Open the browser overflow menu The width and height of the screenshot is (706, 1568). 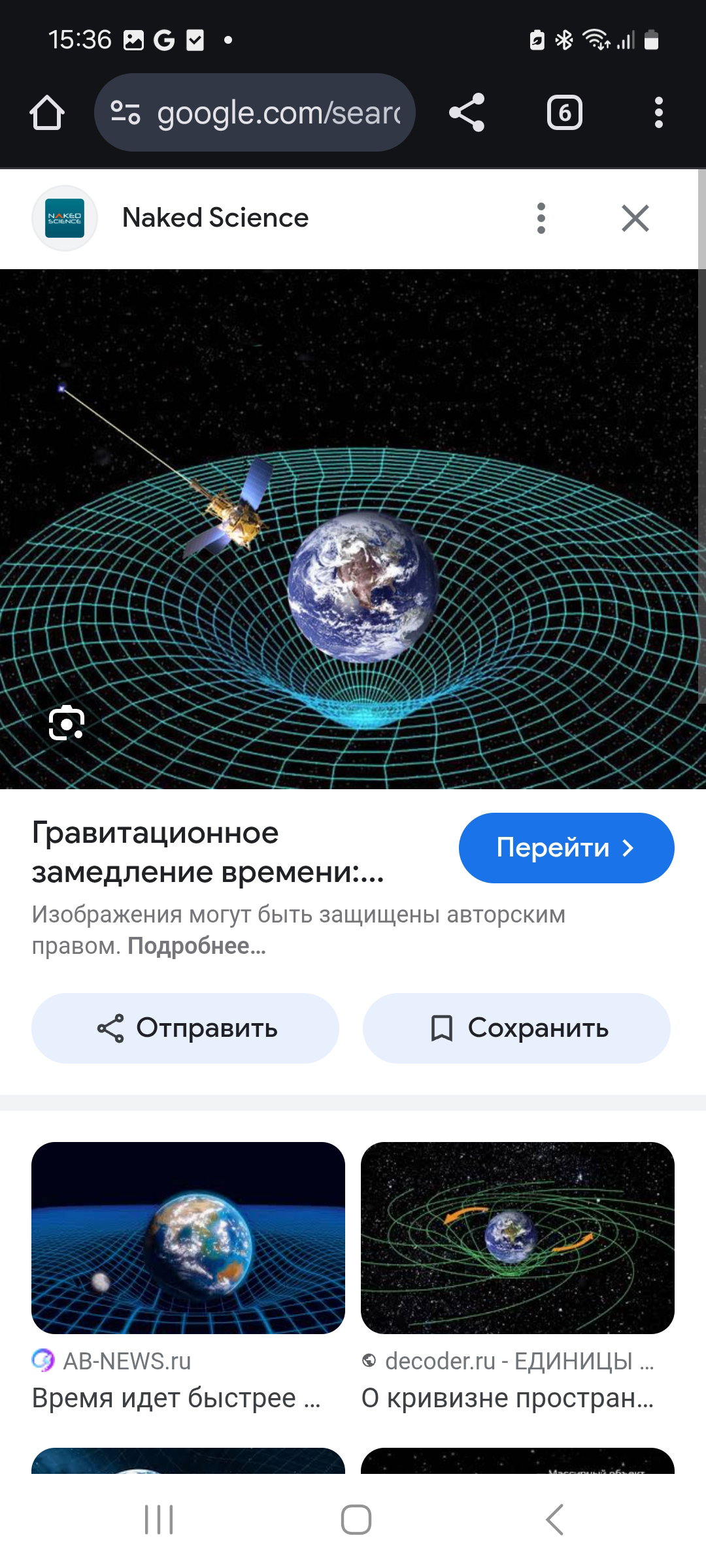(x=659, y=112)
